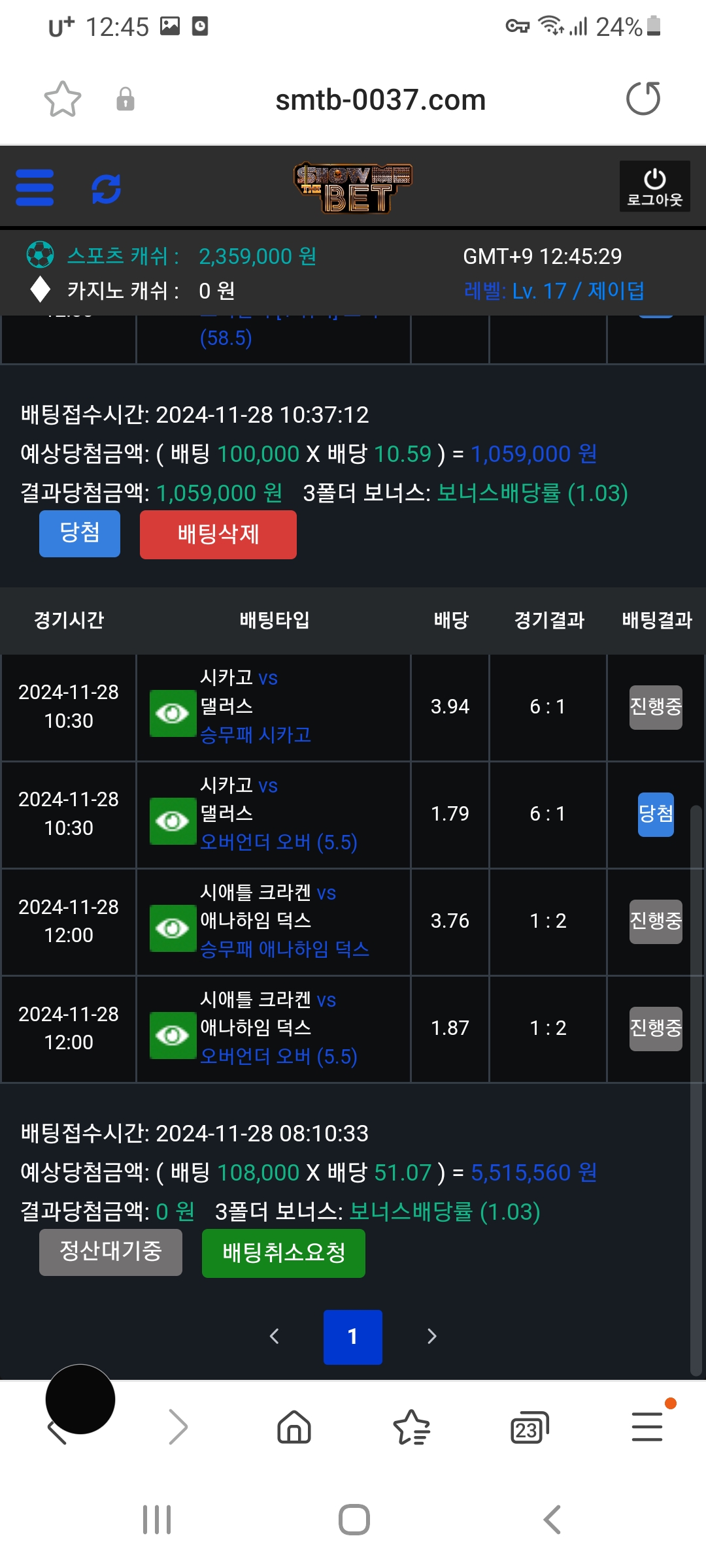706x1568 pixels.
Task: Show the 23 open browser tabs
Action: pos(528,1428)
